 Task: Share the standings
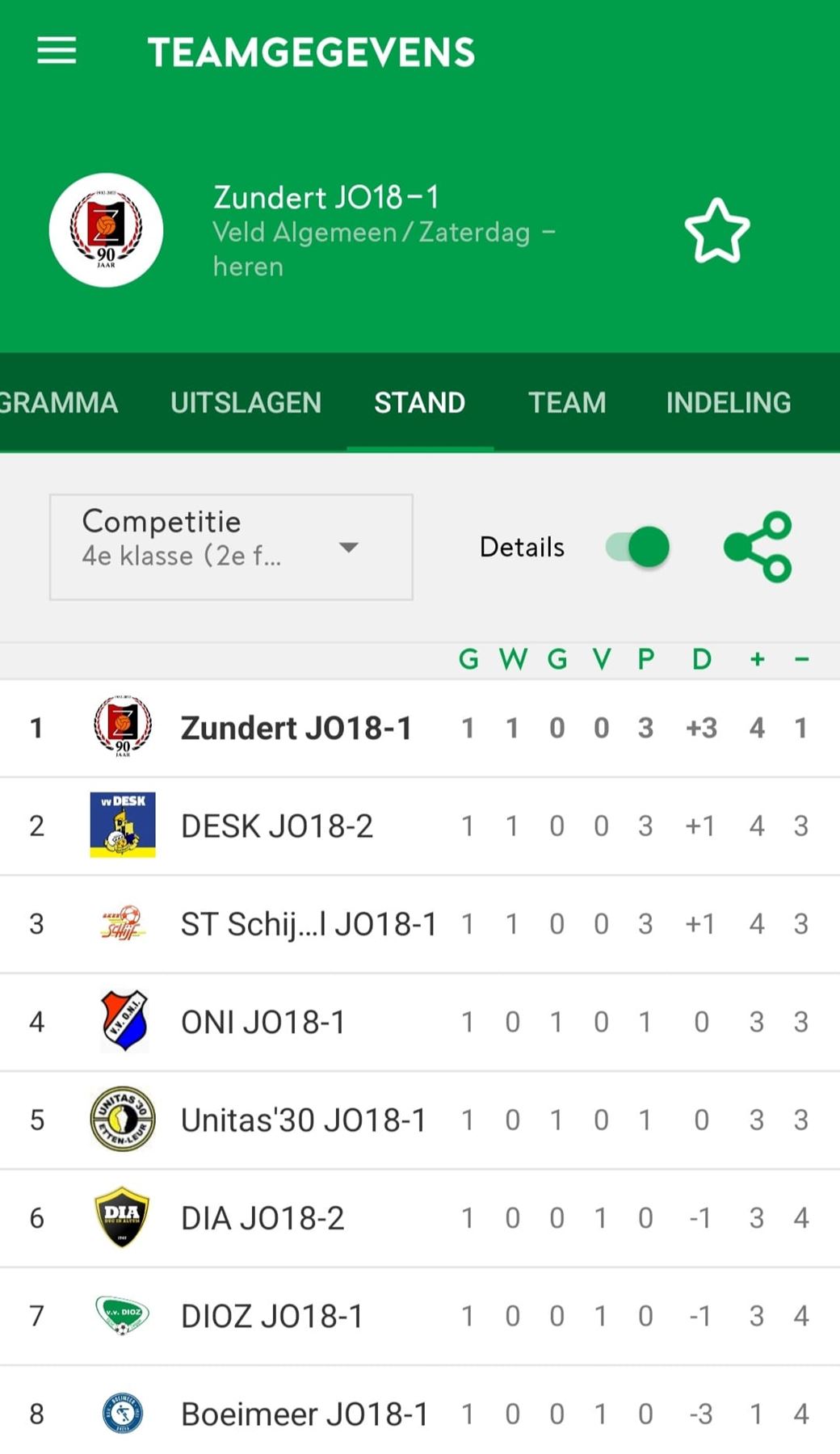pos(758,547)
